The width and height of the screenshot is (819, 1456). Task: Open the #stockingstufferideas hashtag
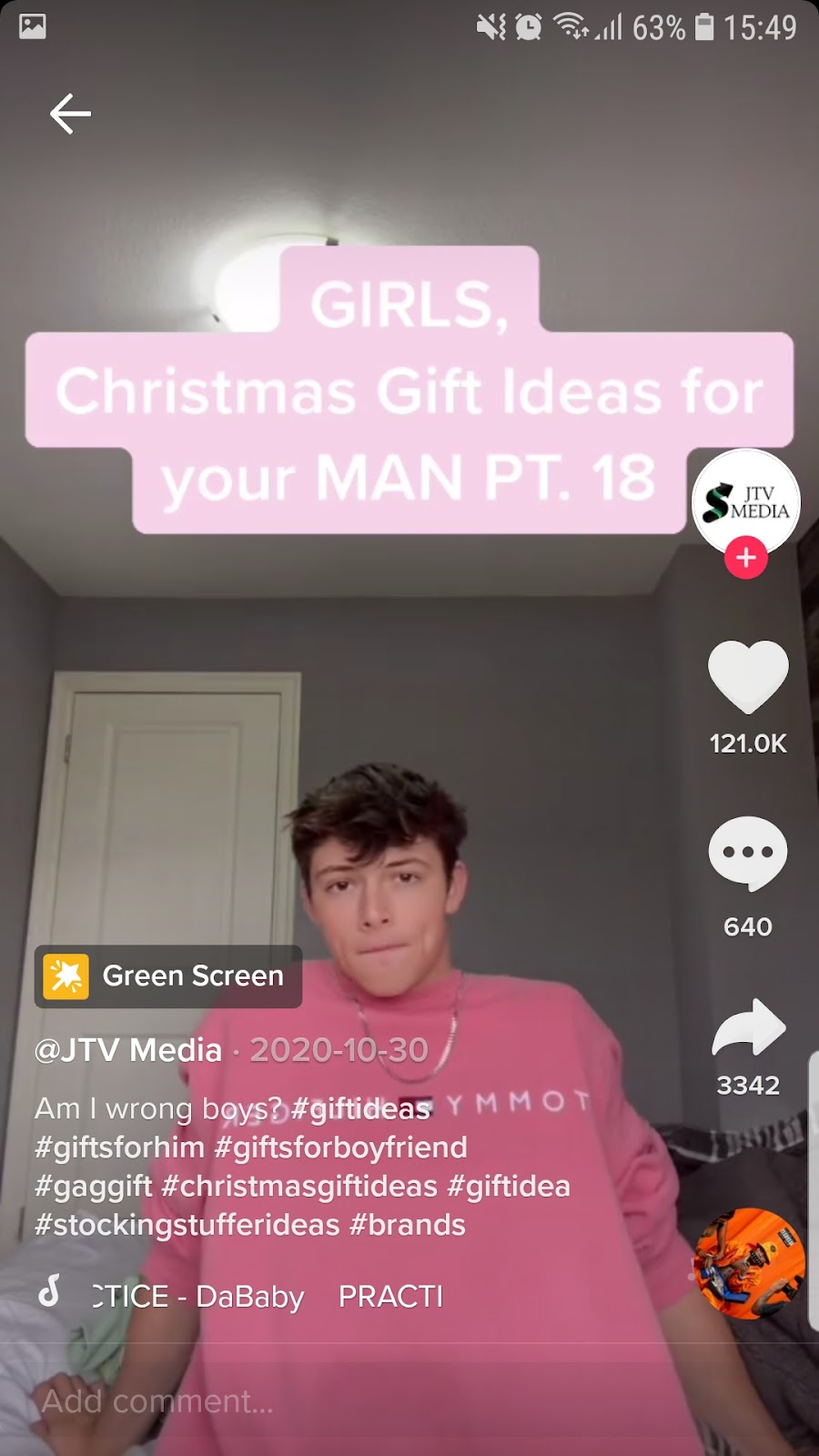click(x=187, y=1225)
